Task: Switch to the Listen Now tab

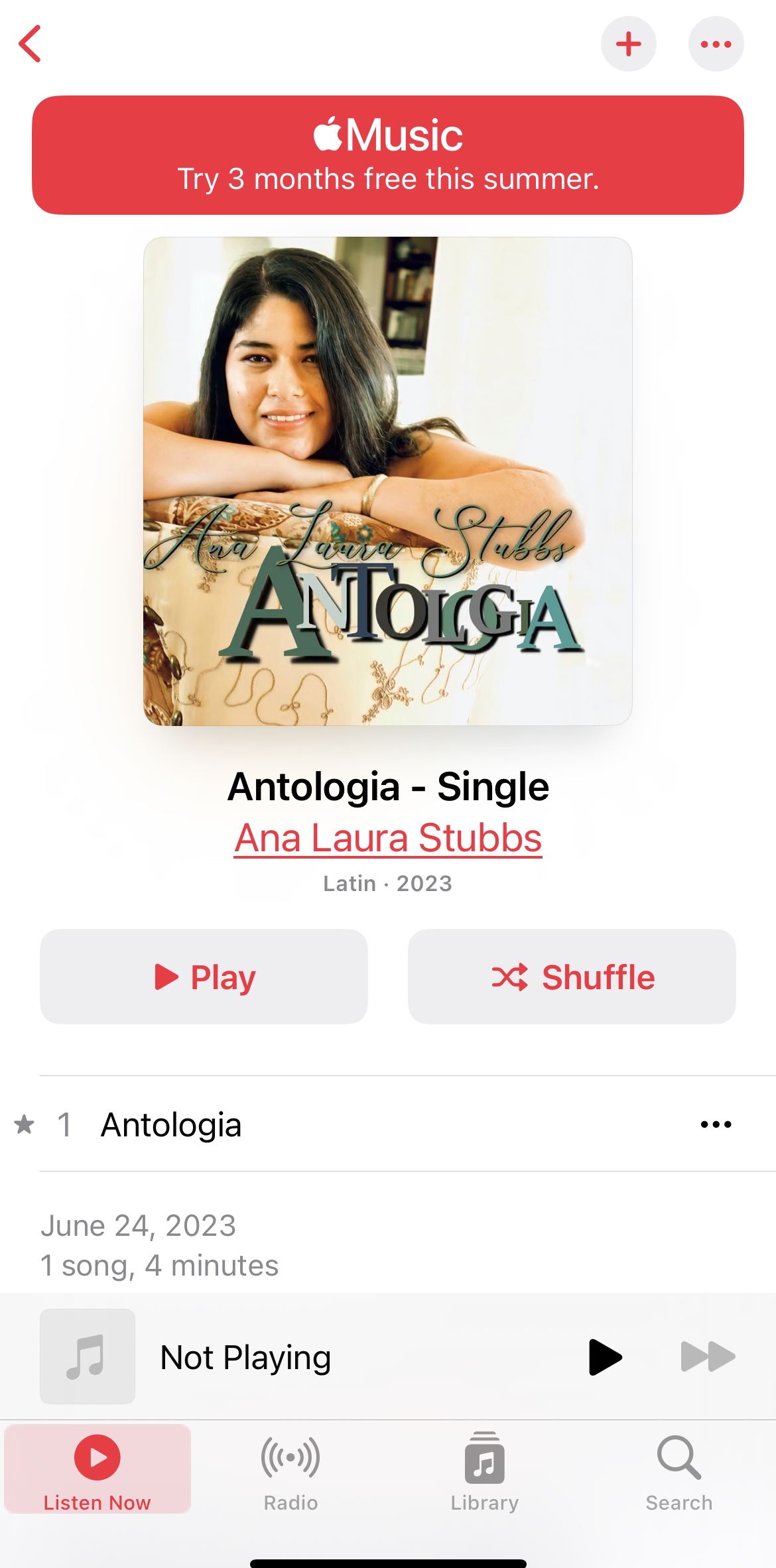Action: pos(97,1469)
